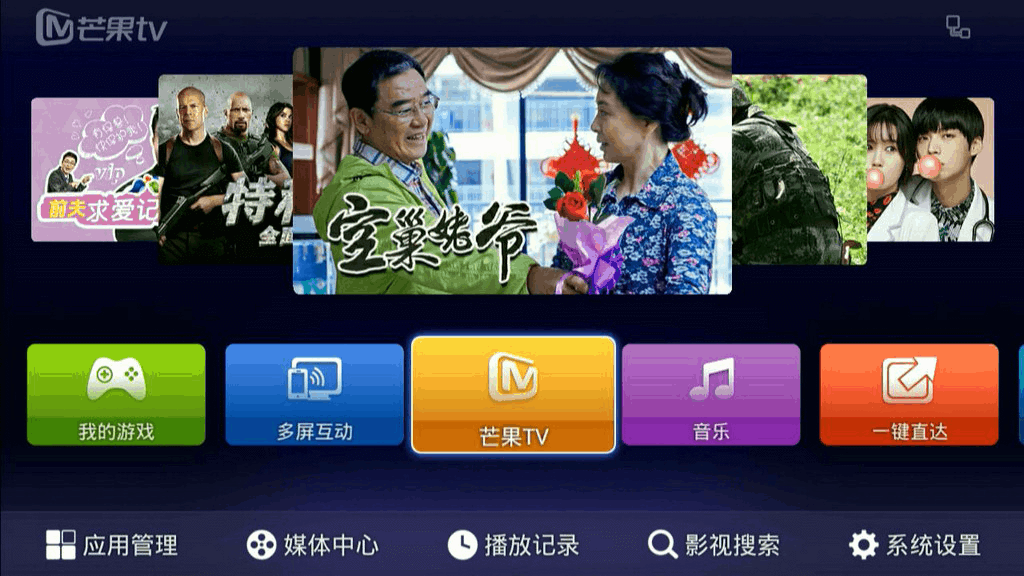
Task: Open the 音乐 tile
Action: coord(711,395)
